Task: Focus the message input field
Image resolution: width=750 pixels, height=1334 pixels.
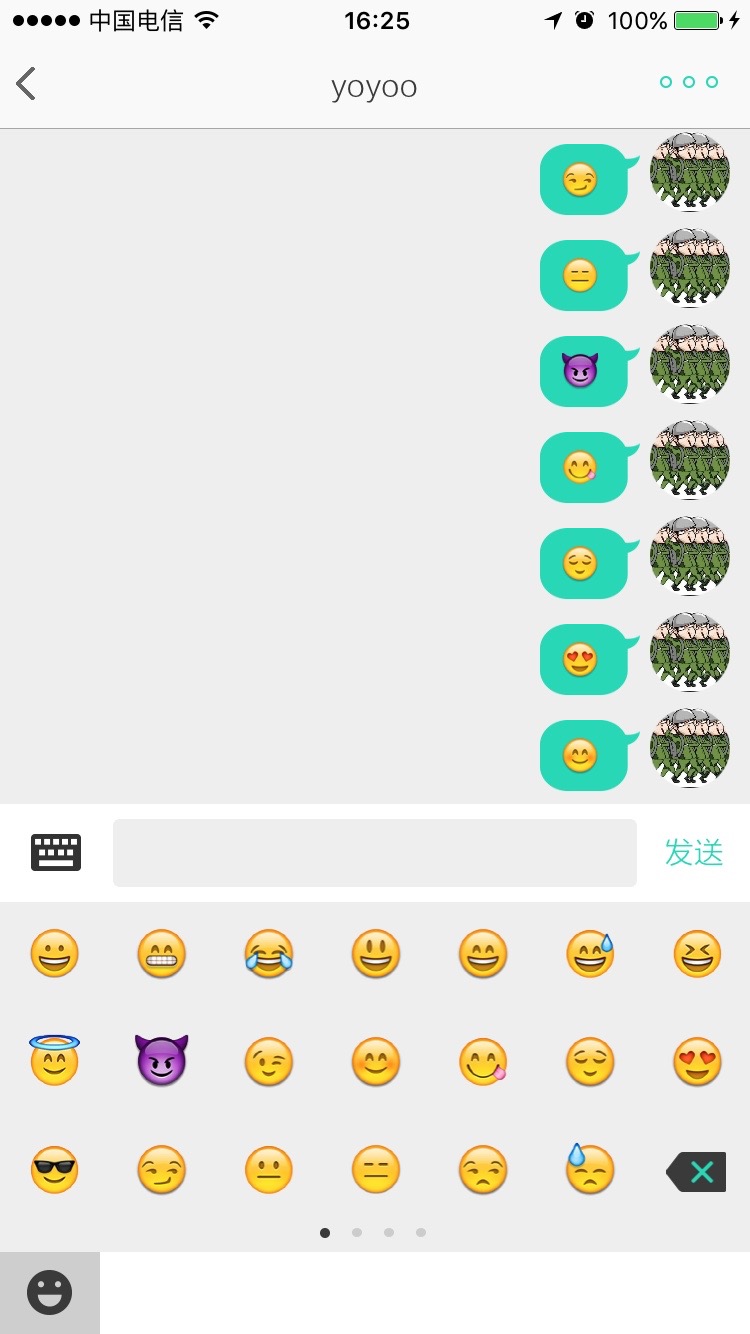Action: click(374, 853)
